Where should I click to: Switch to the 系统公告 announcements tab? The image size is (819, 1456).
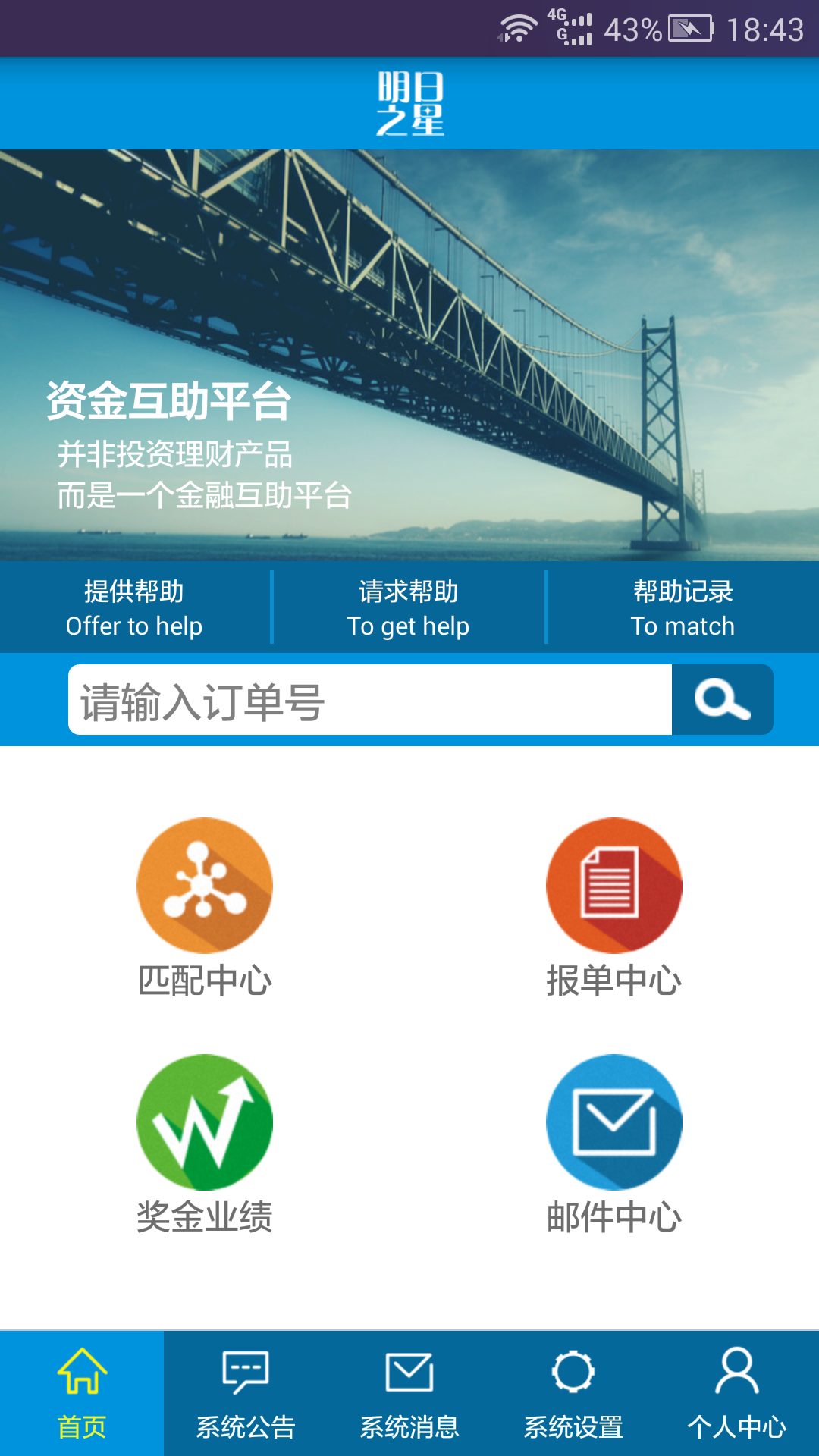246,1394
